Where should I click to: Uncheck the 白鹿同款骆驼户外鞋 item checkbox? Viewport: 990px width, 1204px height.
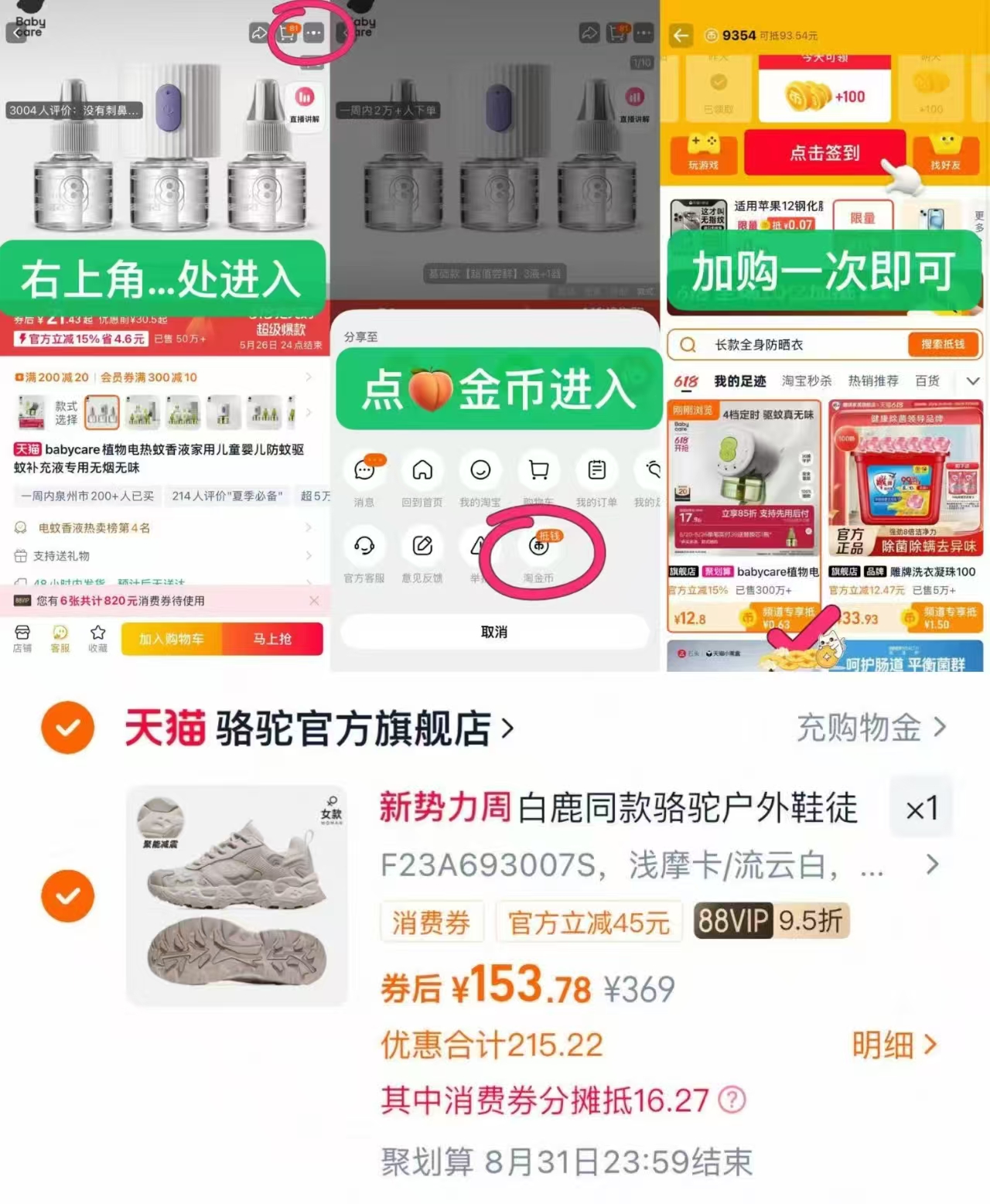click(68, 895)
